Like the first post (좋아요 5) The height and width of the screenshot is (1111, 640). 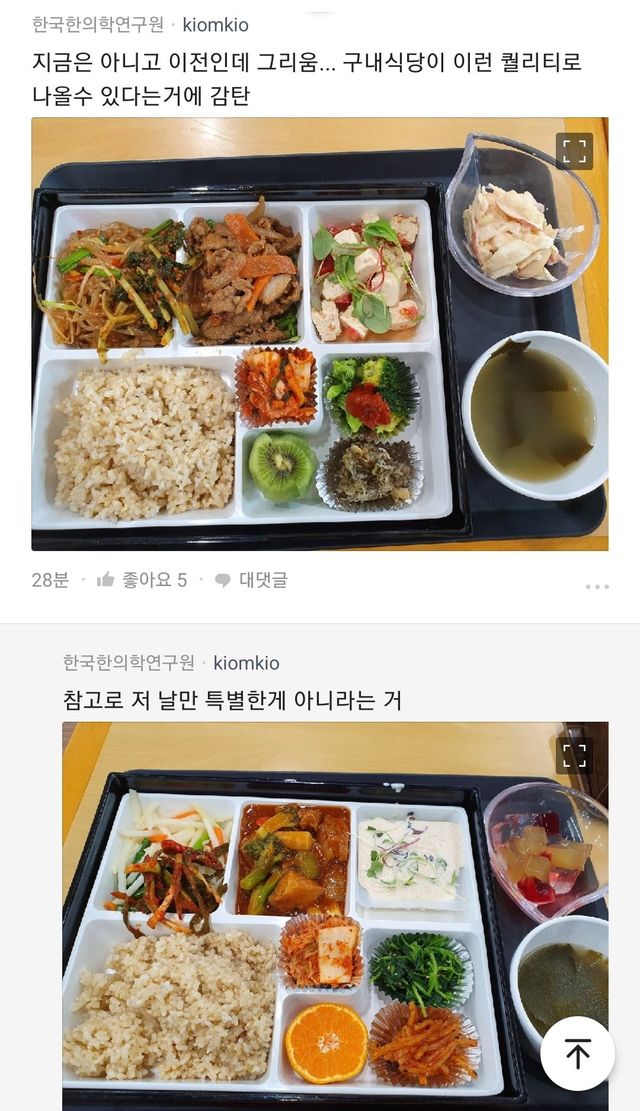[142, 580]
